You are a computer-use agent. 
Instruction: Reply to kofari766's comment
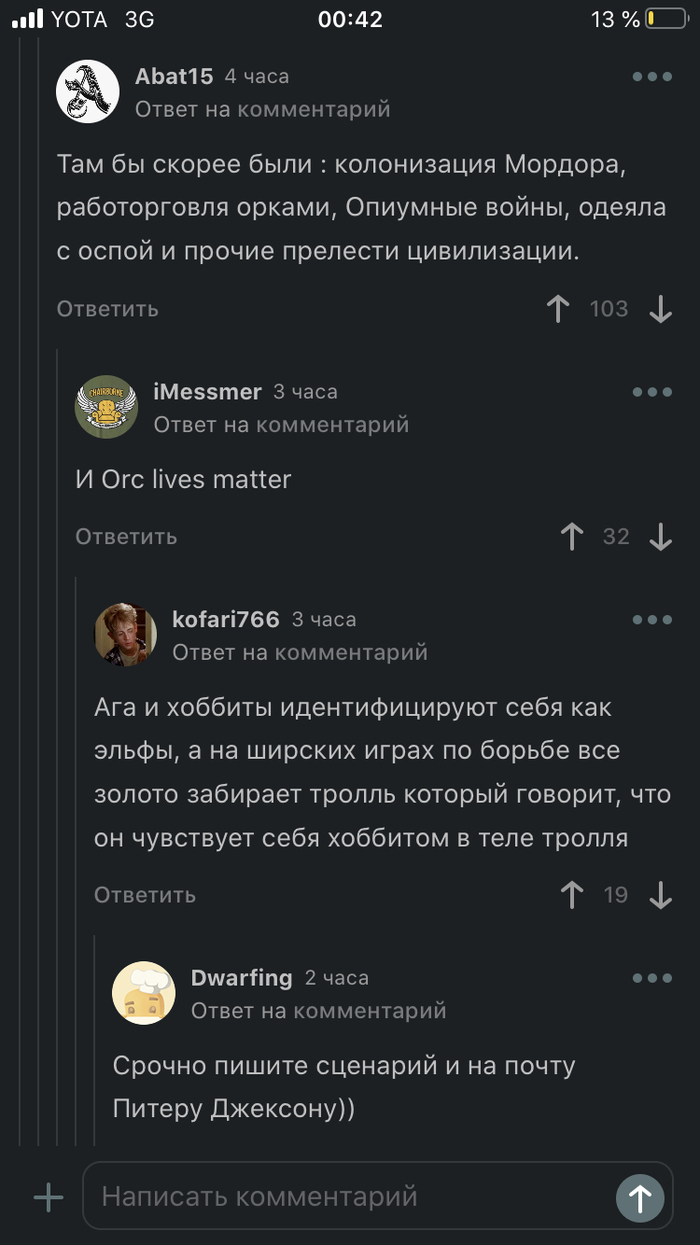click(x=145, y=895)
